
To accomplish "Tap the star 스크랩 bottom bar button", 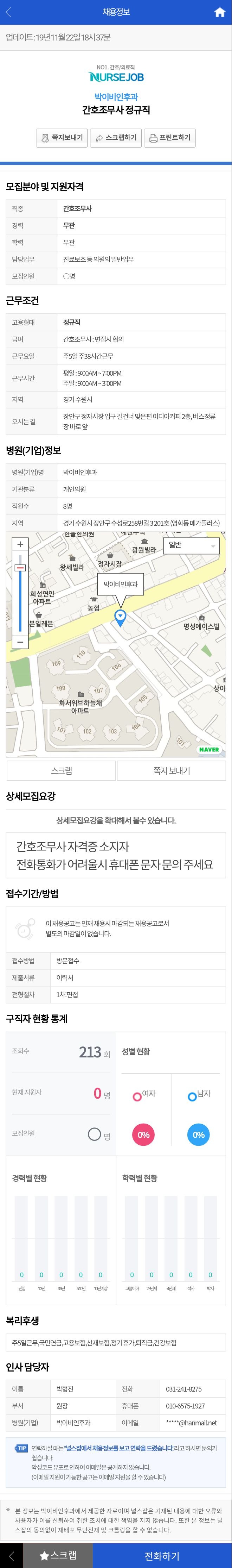I will tap(58, 1556).
